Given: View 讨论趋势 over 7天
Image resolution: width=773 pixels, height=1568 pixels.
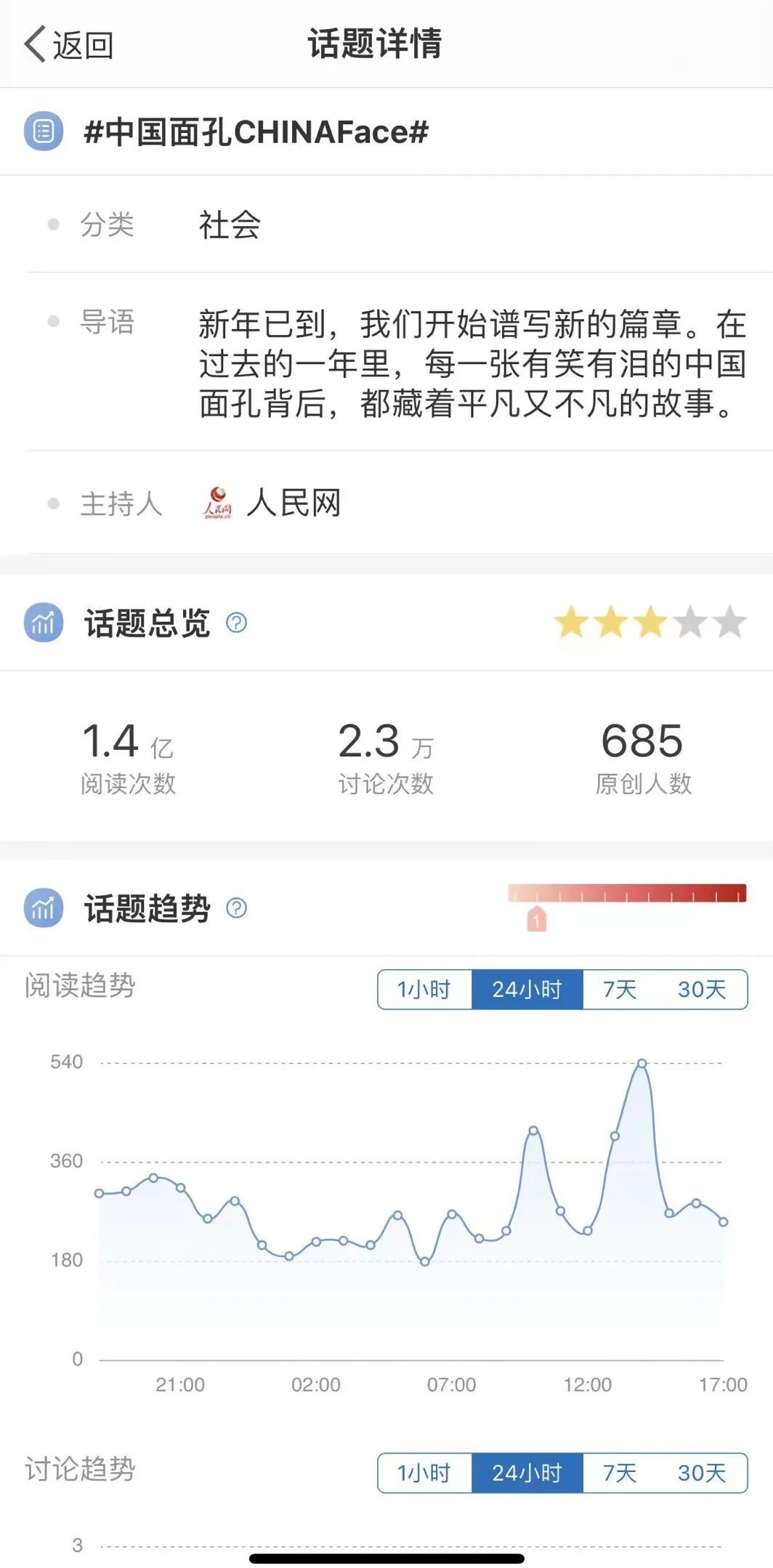Looking at the screenshot, I should (620, 1473).
